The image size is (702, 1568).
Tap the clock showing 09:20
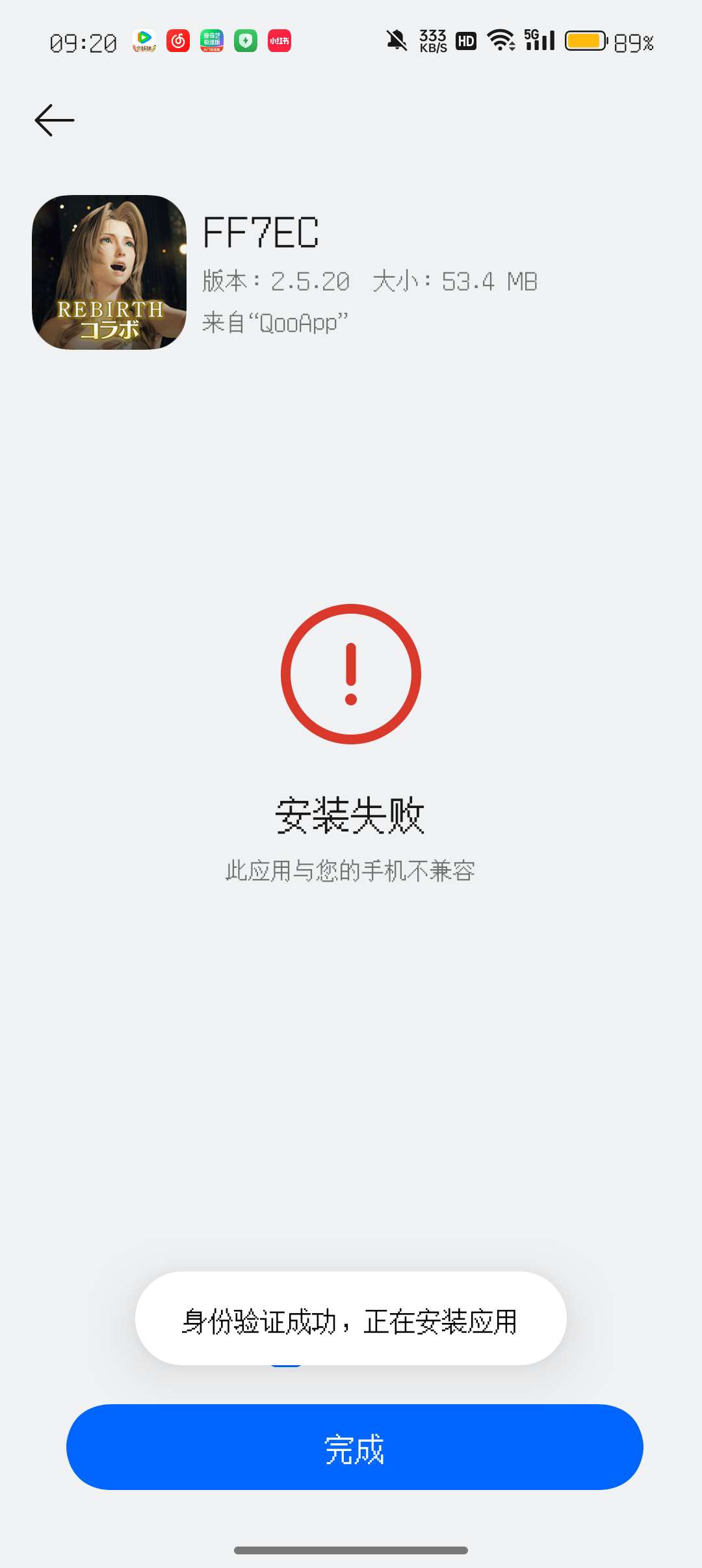pos(83,43)
